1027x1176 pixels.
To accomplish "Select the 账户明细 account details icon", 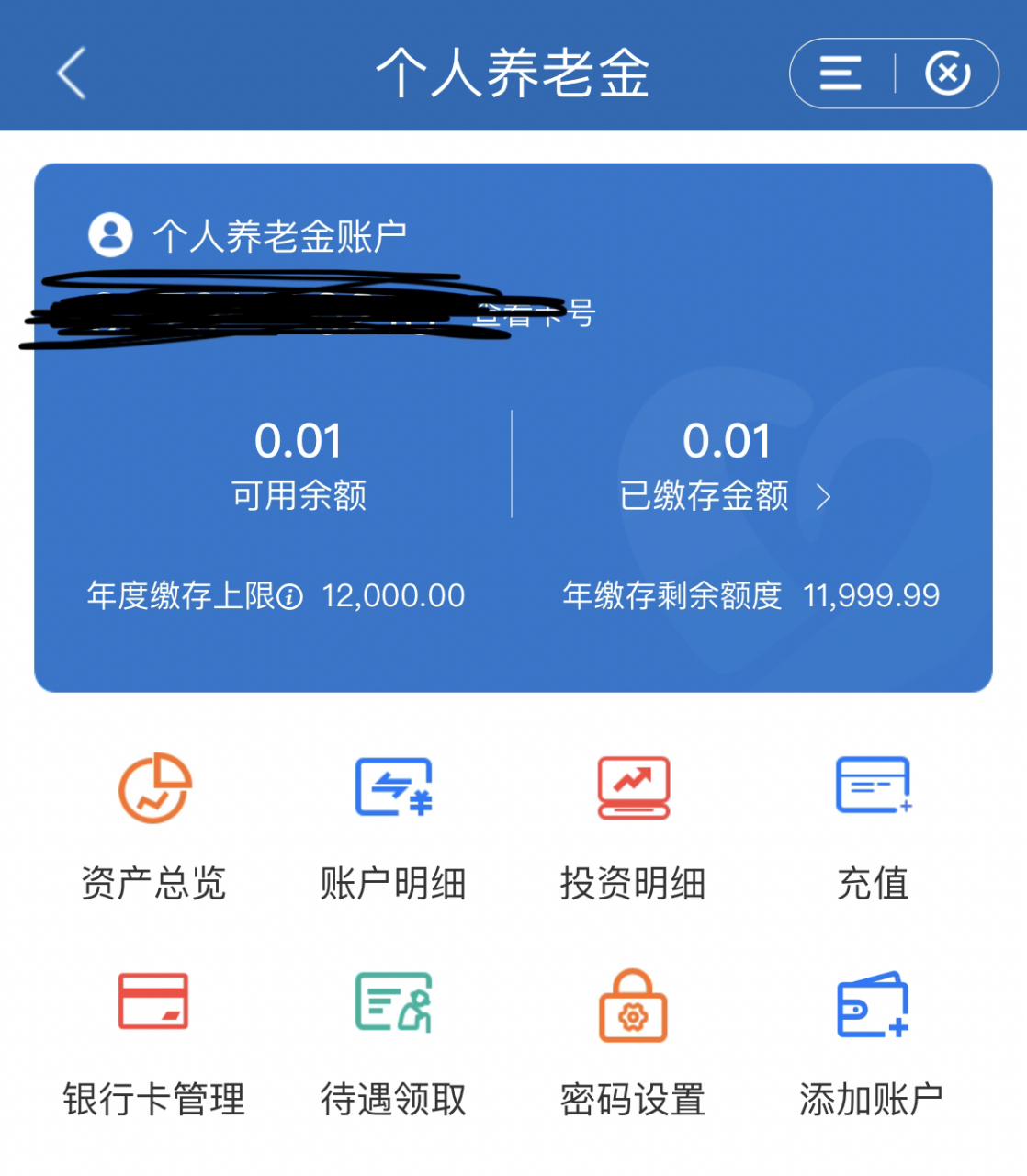I will click(x=393, y=788).
